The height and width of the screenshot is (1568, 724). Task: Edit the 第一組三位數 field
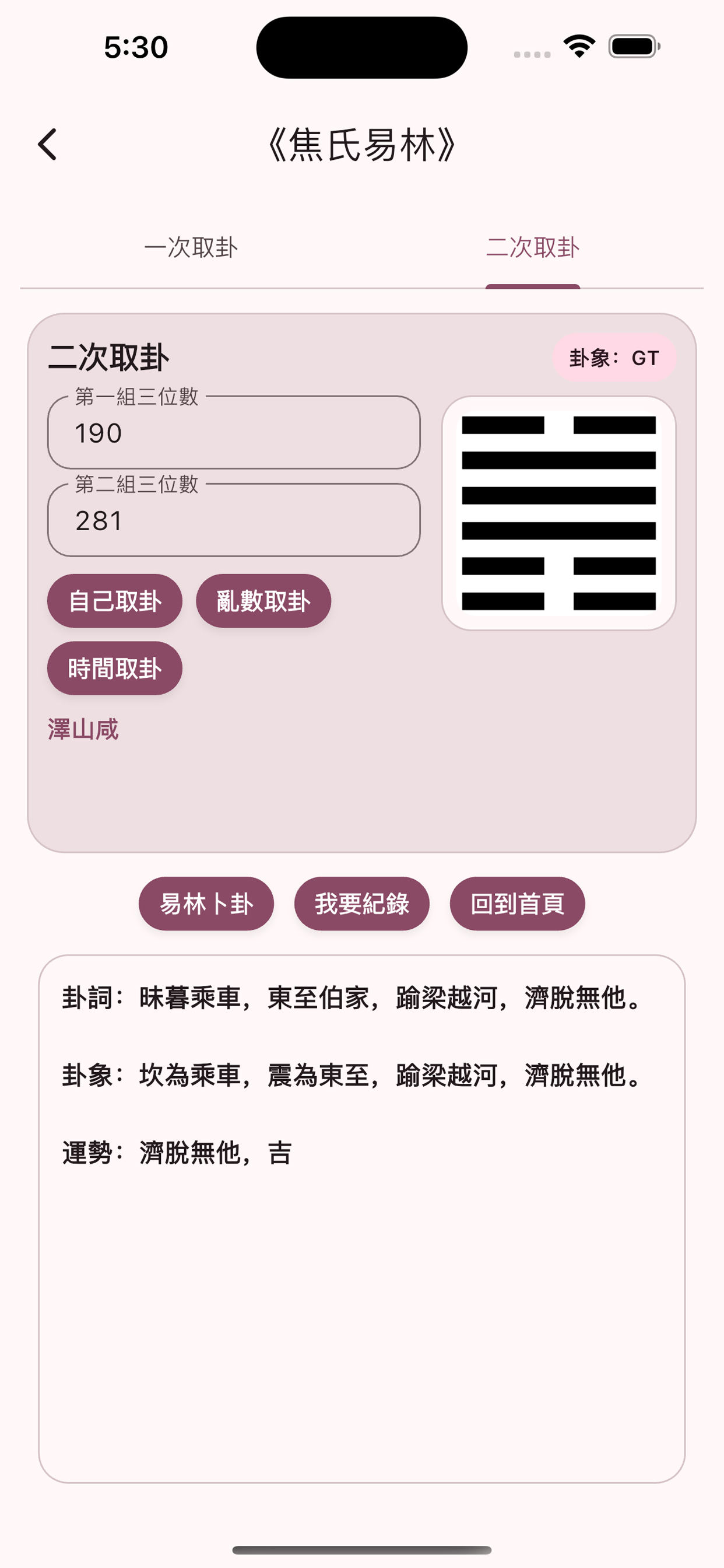[234, 433]
